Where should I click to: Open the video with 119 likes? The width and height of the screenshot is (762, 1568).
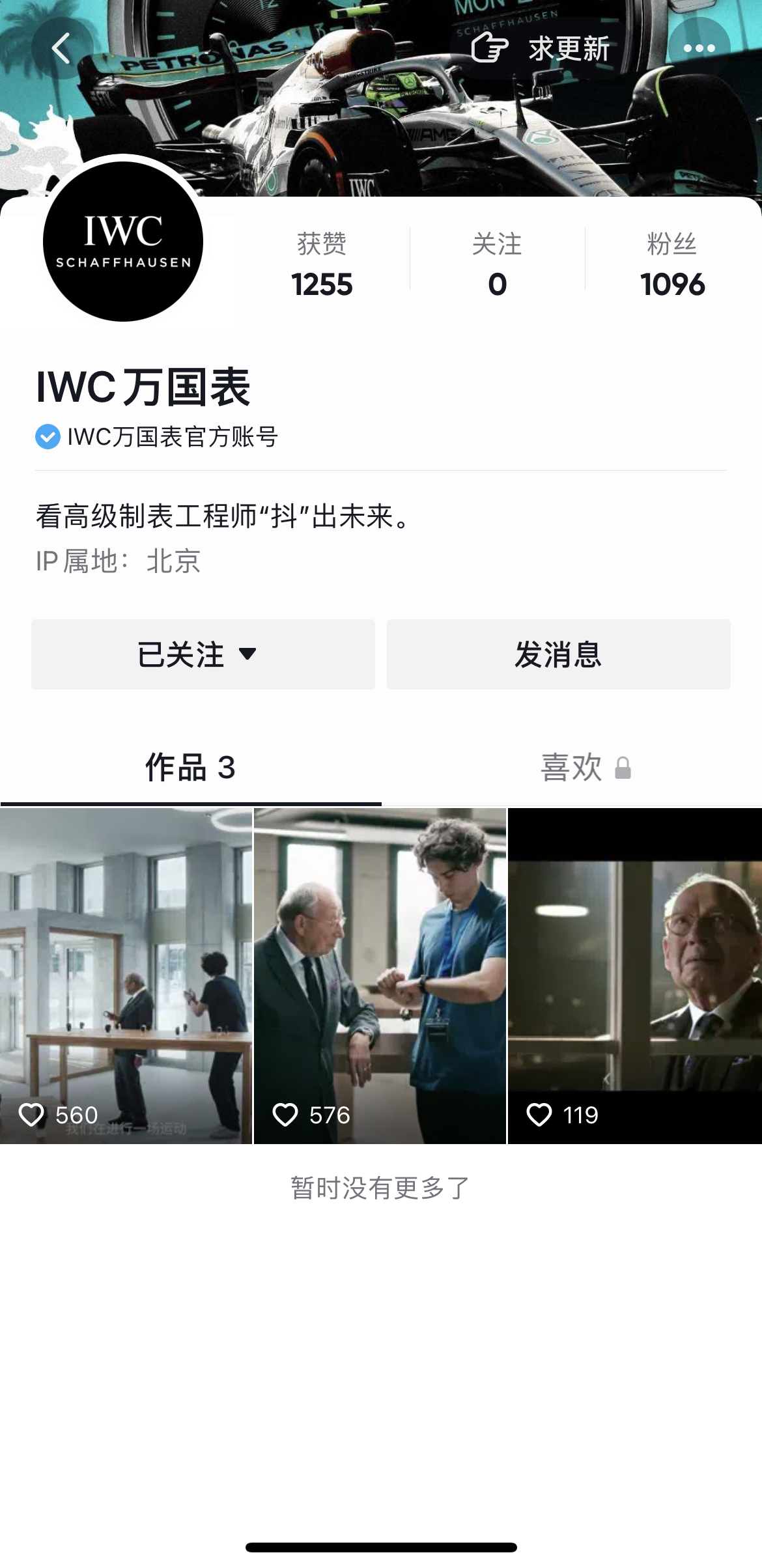pyautogui.click(x=635, y=976)
